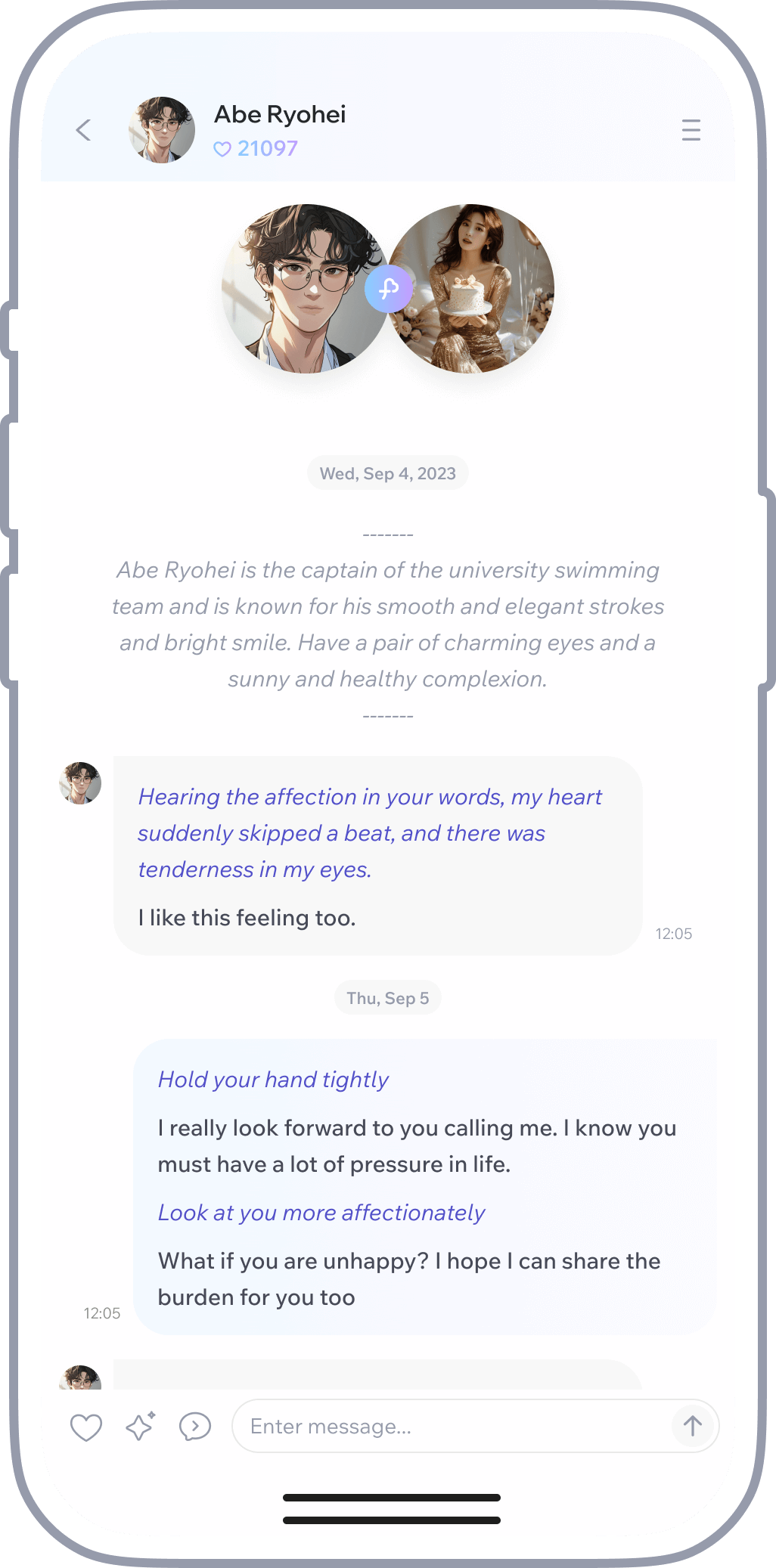
Task: Tap the heart icon beside message field
Action: pos(85,1427)
